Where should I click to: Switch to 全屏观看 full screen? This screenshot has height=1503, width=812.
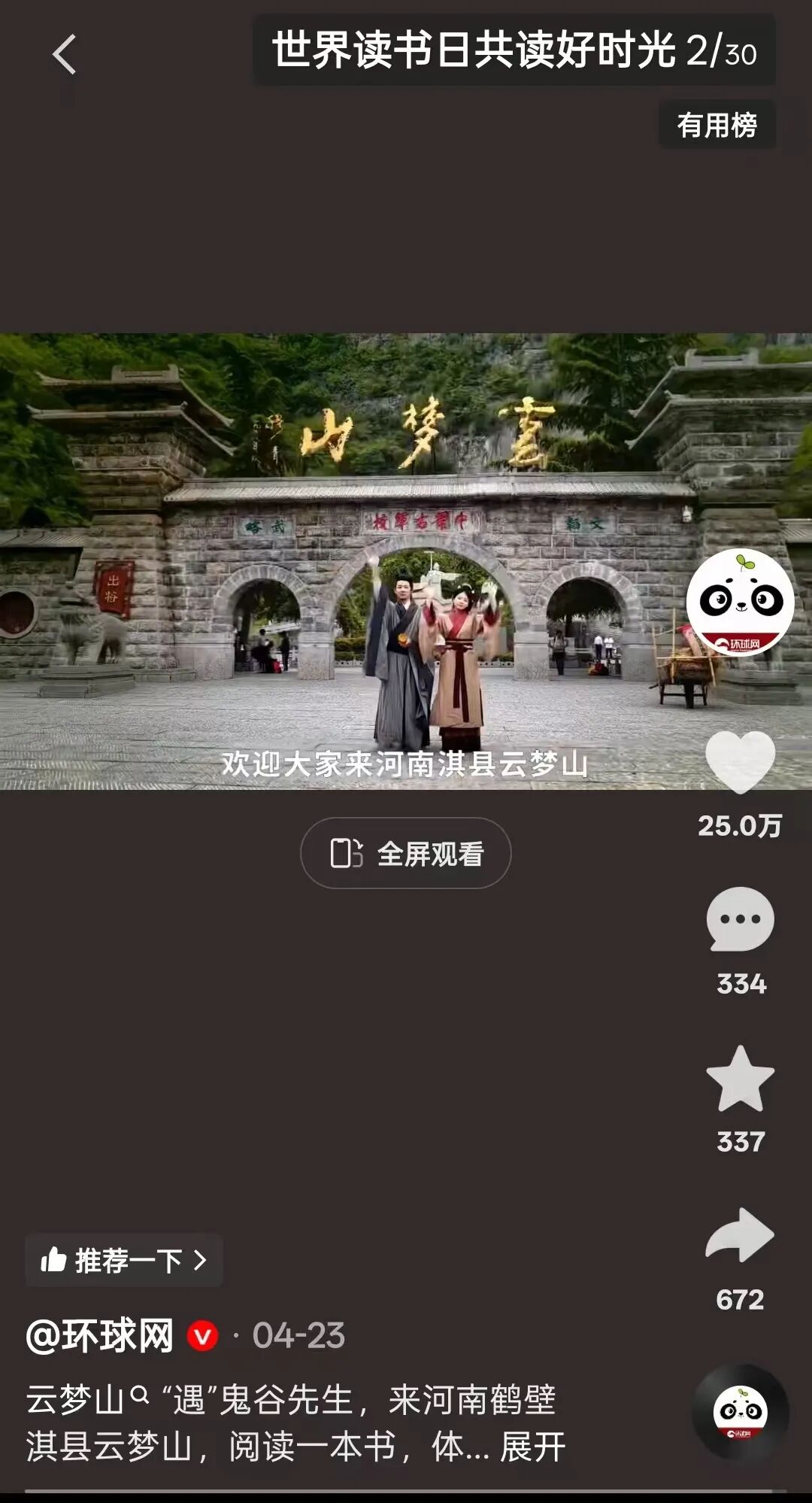click(x=406, y=853)
